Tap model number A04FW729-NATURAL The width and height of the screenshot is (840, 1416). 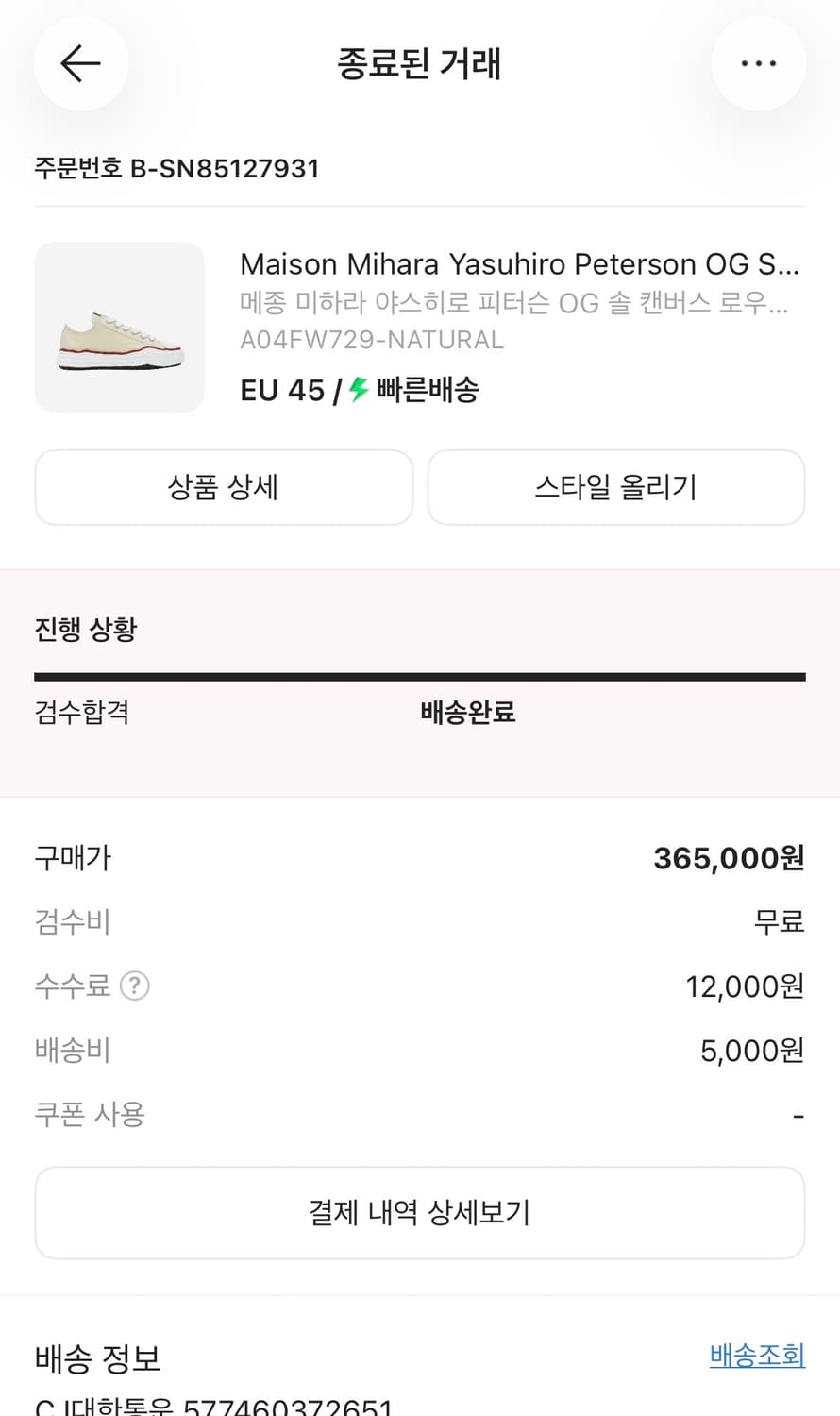(x=372, y=339)
